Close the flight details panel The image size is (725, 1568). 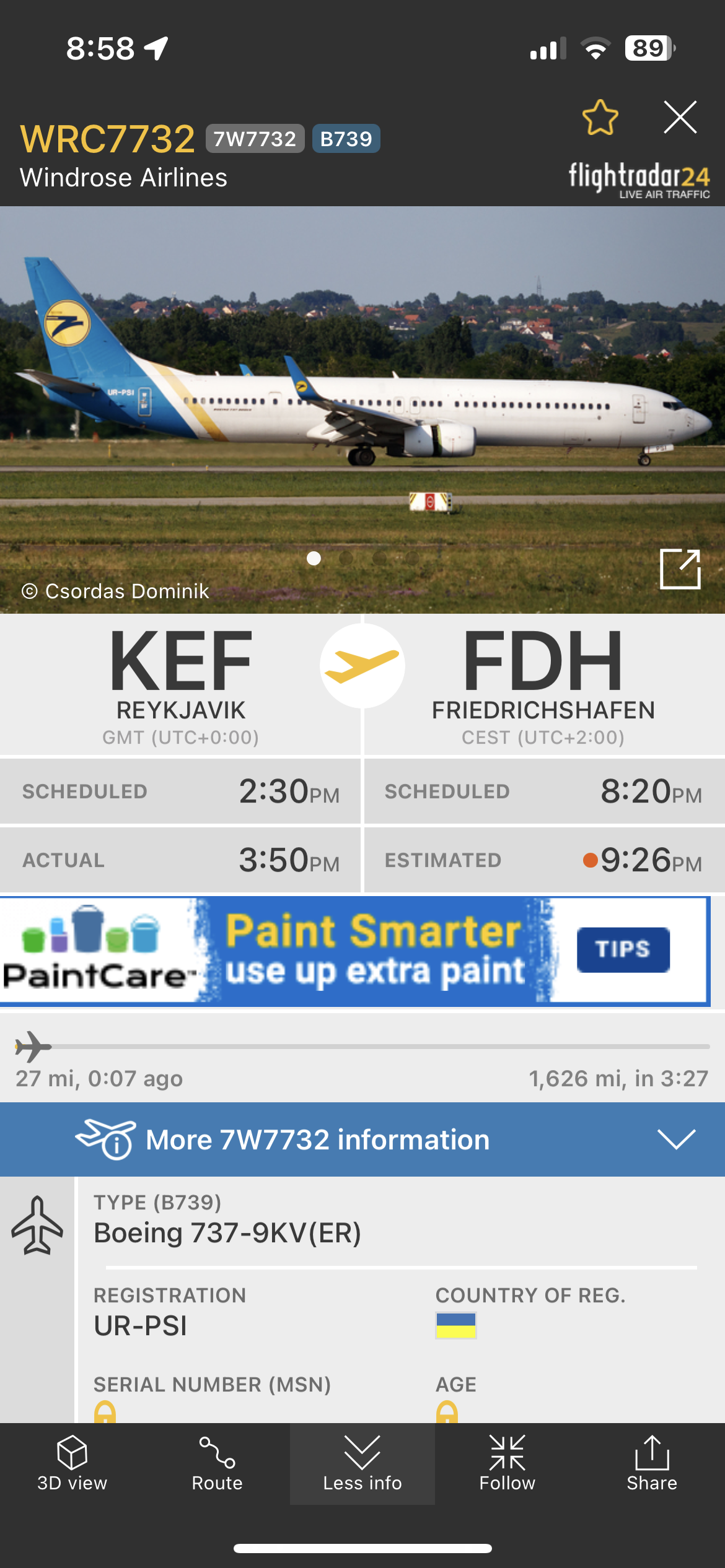tap(680, 117)
